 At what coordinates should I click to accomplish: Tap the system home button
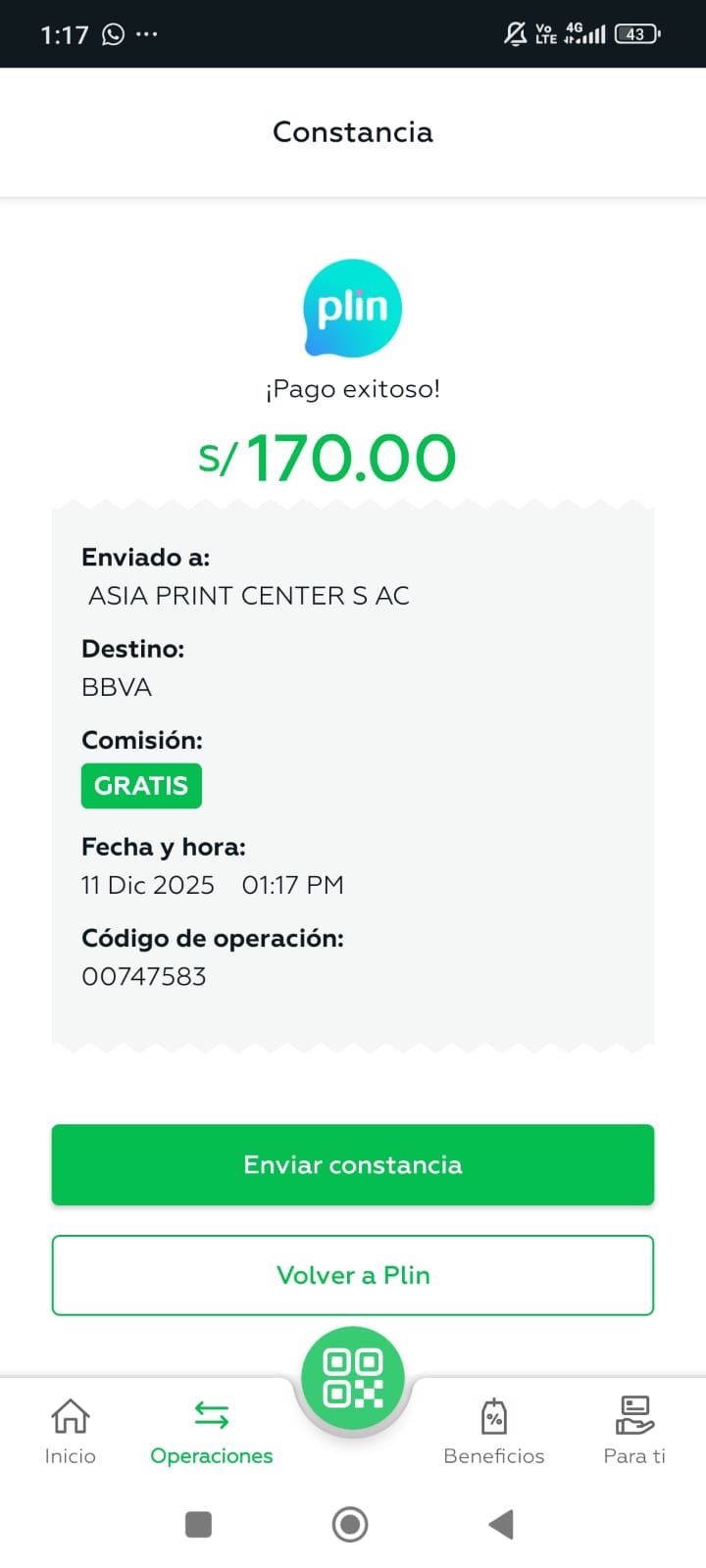350,1524
